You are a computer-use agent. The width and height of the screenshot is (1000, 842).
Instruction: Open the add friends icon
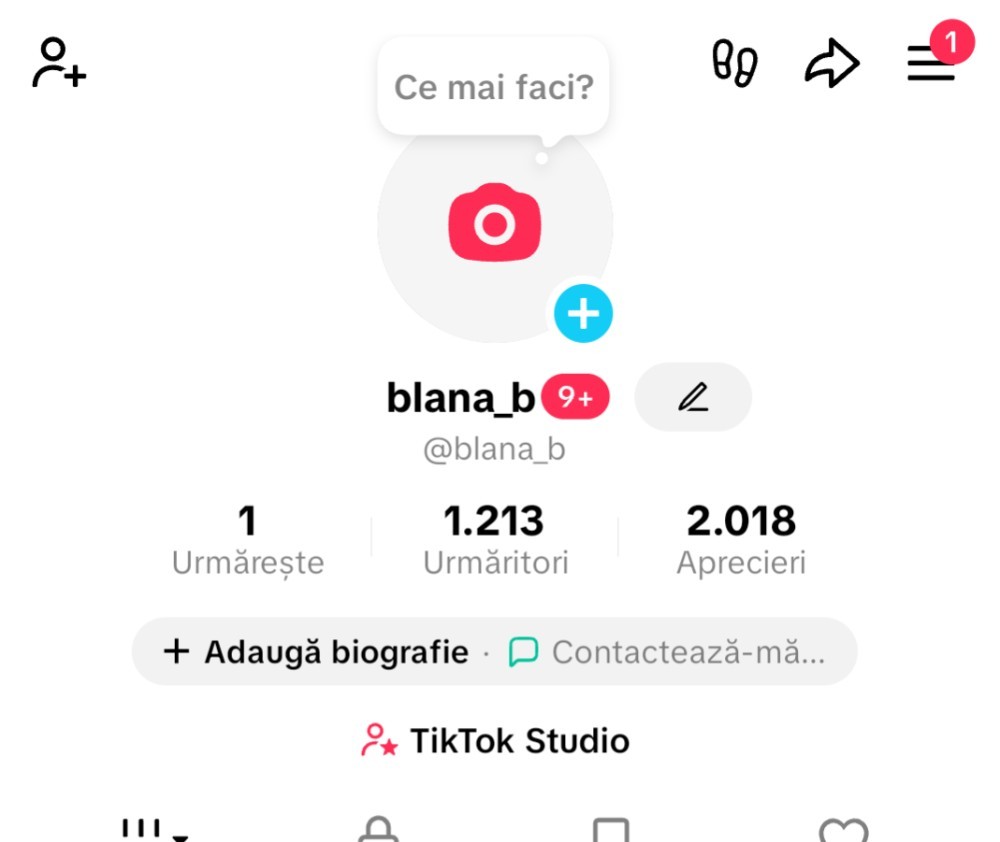[59, 64]
